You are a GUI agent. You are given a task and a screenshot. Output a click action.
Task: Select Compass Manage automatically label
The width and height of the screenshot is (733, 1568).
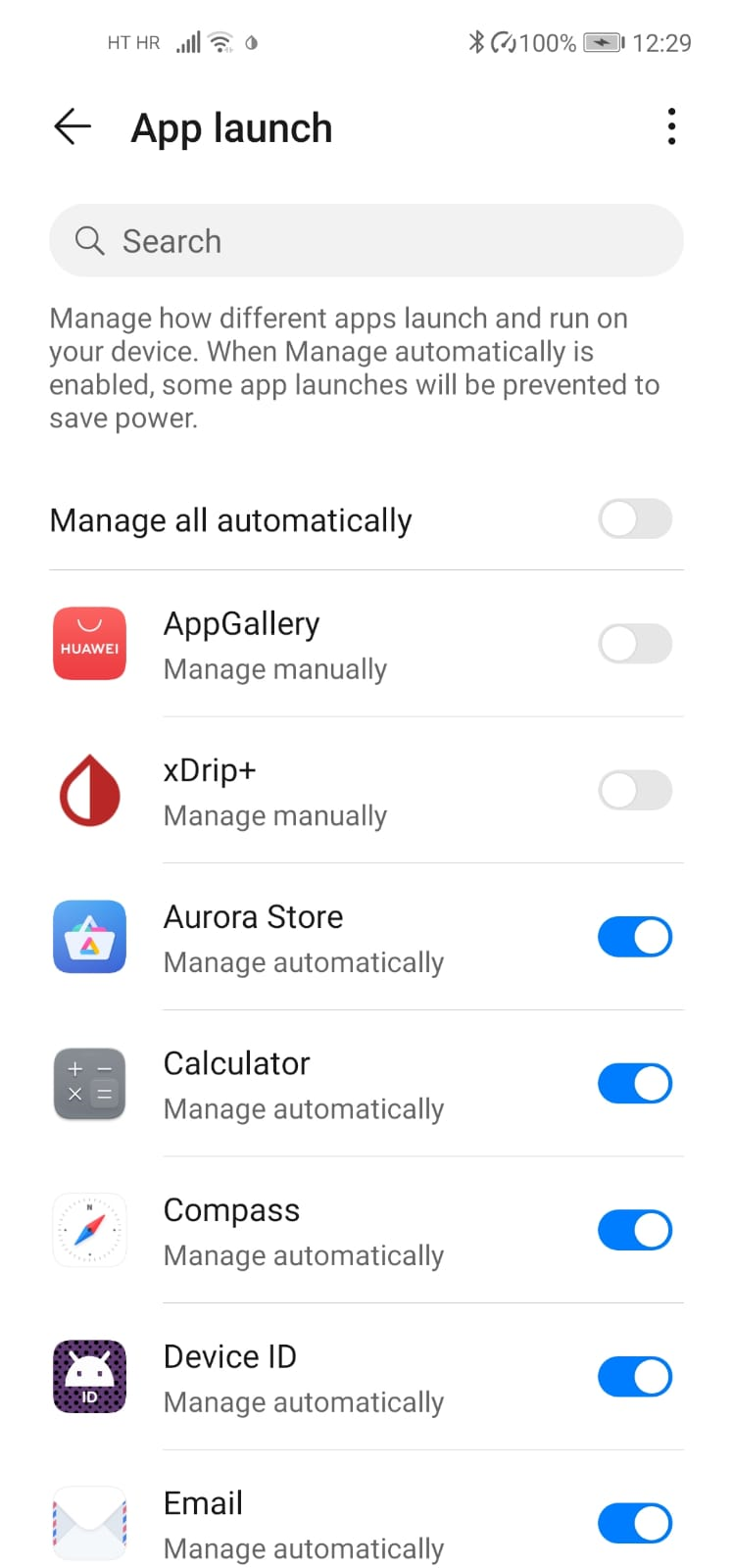pyautogui.click(x=304, y=1255)
